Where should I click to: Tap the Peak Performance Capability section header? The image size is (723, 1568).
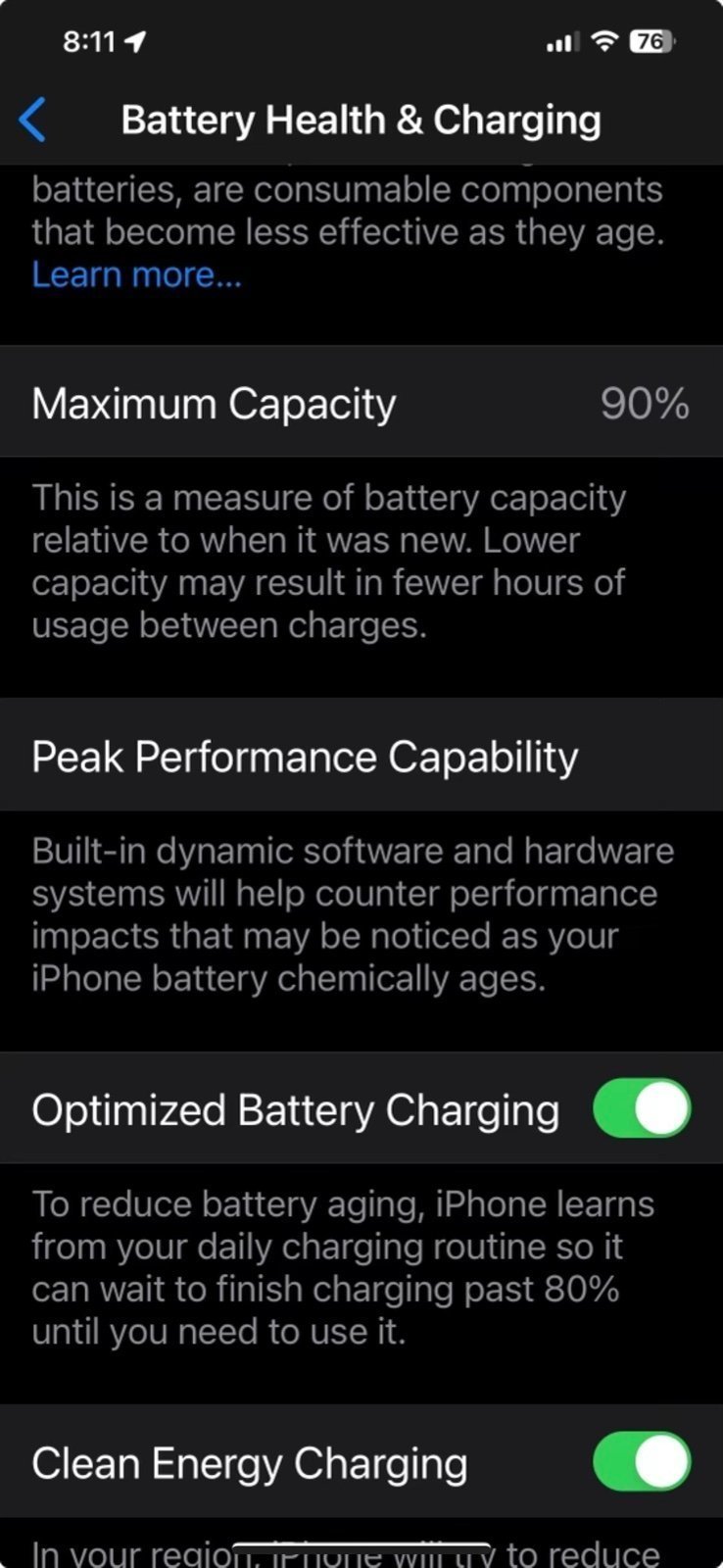coord(305,755)
